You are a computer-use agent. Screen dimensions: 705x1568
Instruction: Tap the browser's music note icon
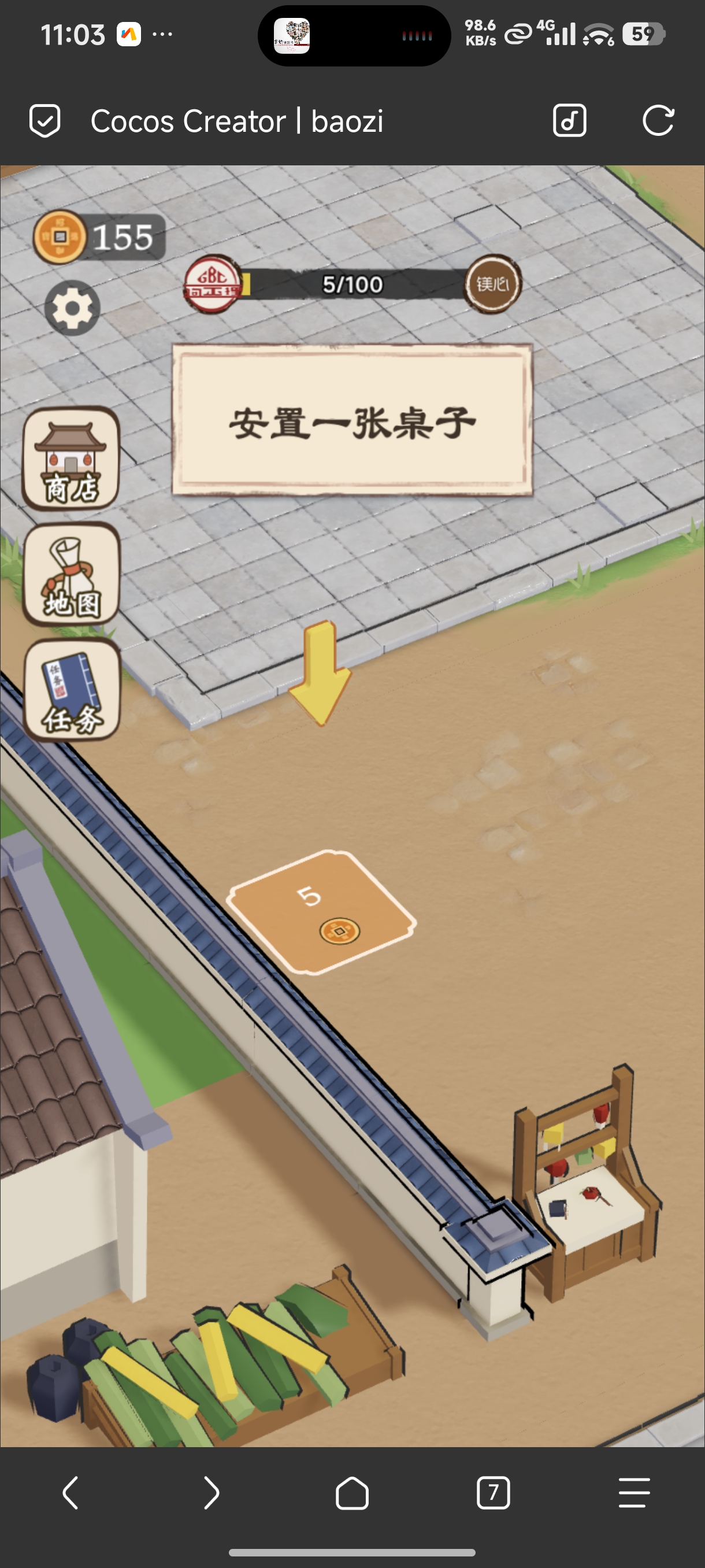[x=569, y=120]
